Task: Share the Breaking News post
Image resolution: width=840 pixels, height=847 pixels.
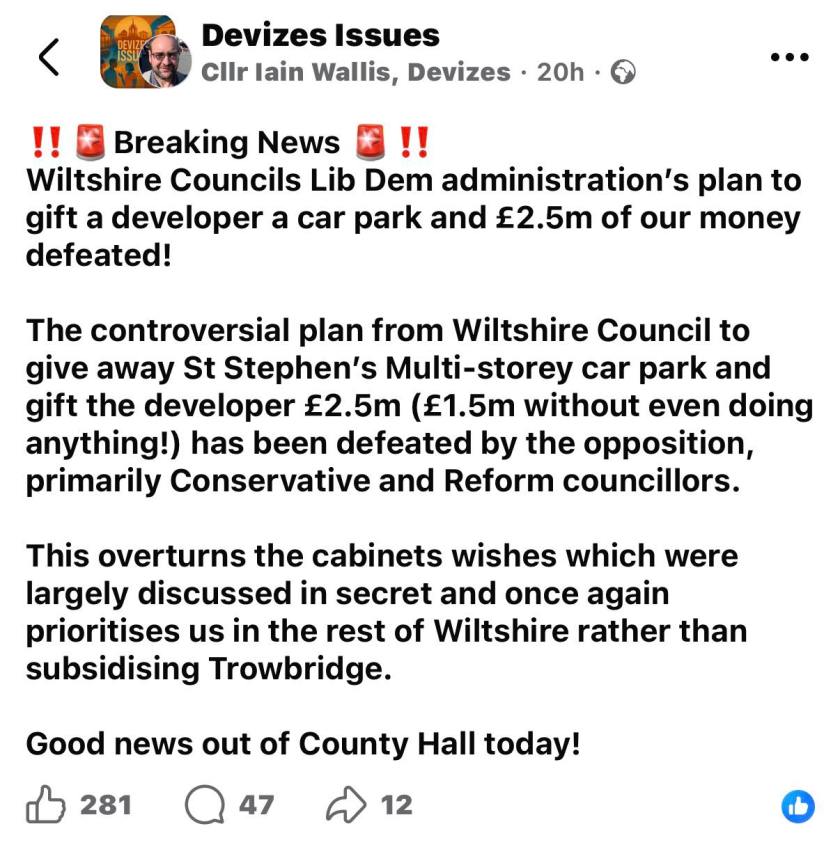Action: coord(347,805)
